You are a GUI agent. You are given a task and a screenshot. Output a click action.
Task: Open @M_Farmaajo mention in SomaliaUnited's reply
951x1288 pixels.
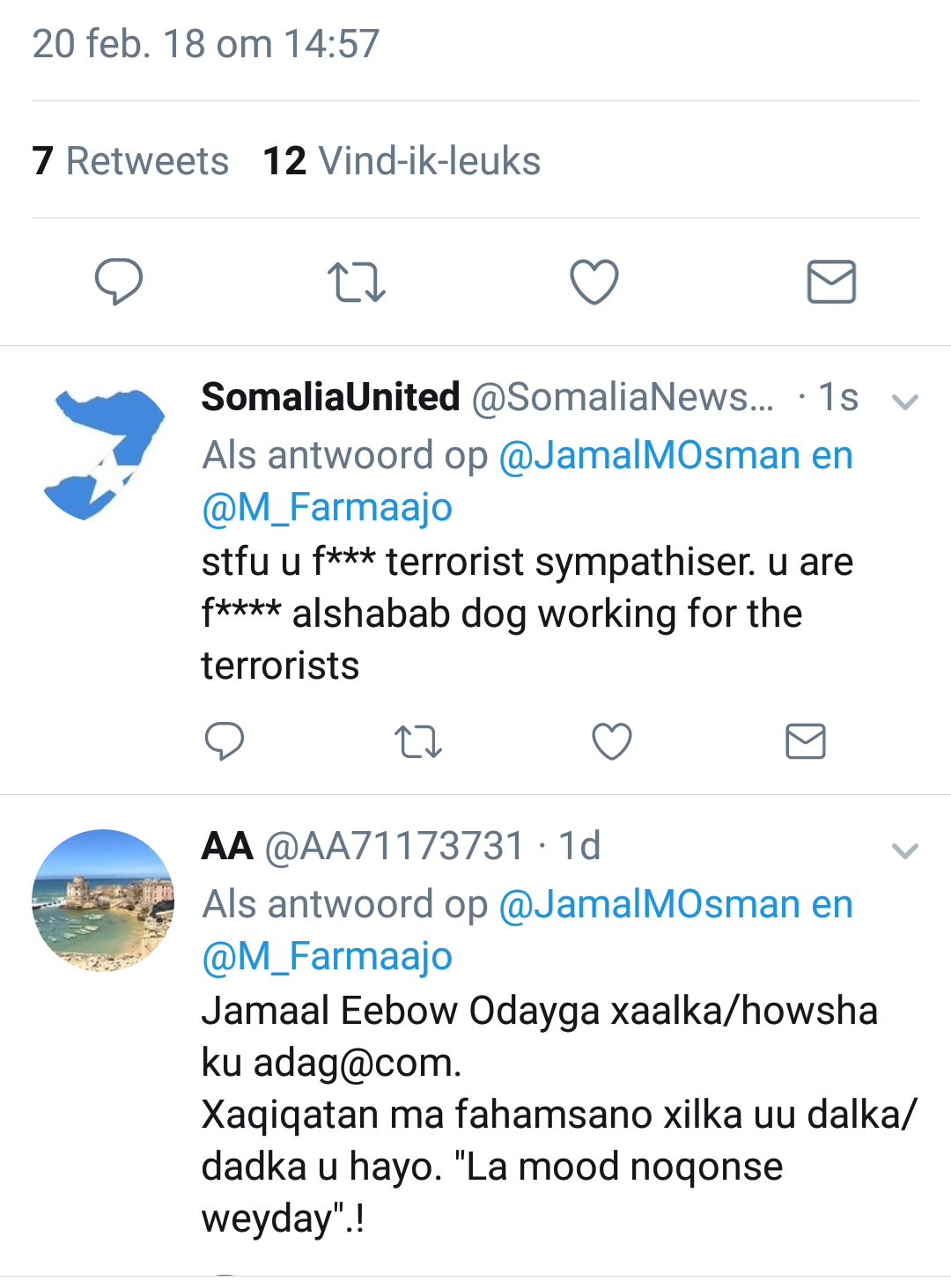327,508
